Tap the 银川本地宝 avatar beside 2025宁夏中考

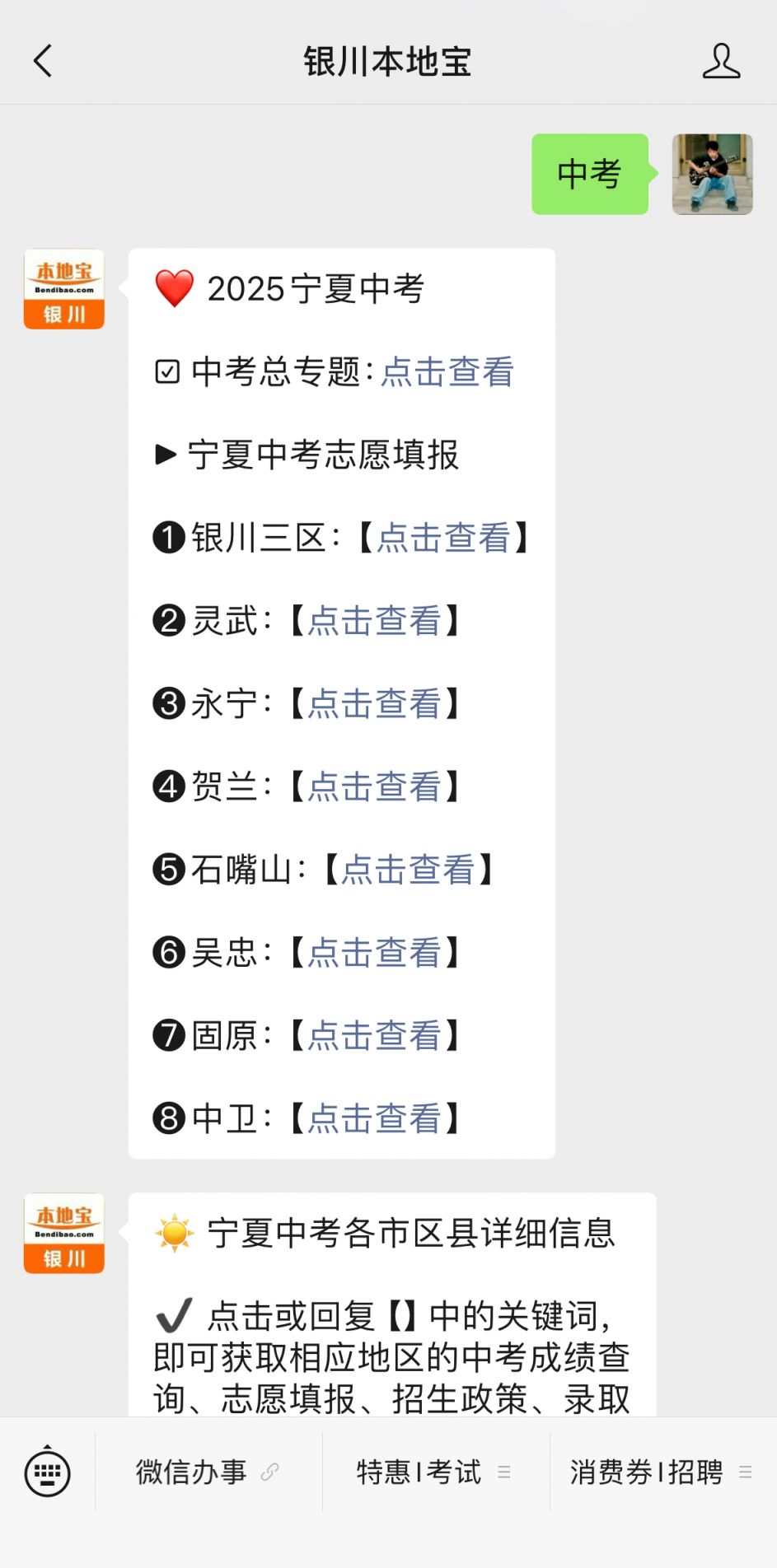64,289
